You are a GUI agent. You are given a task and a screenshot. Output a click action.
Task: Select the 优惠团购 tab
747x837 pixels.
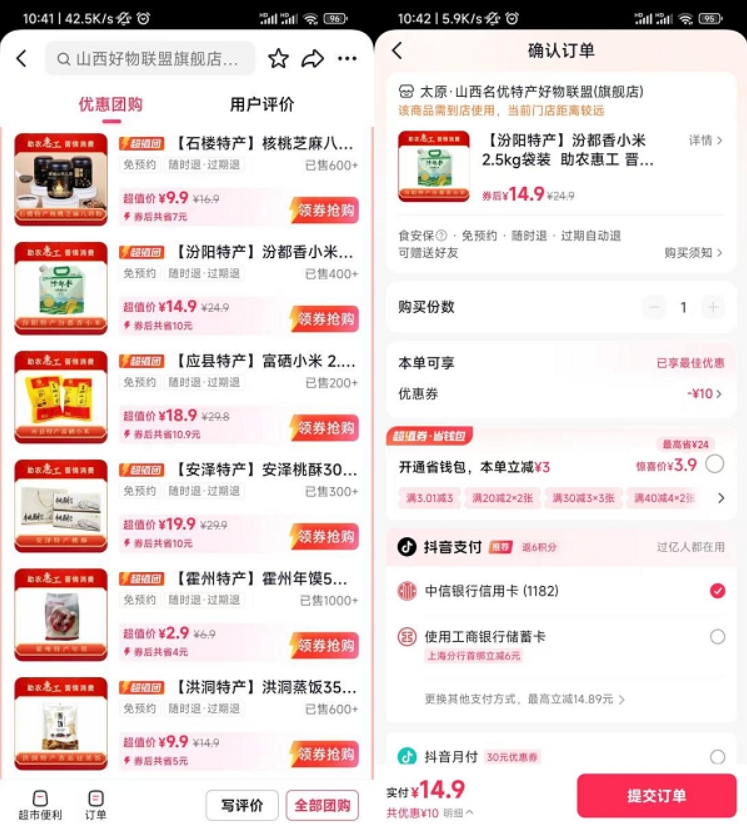click(110, 104)
